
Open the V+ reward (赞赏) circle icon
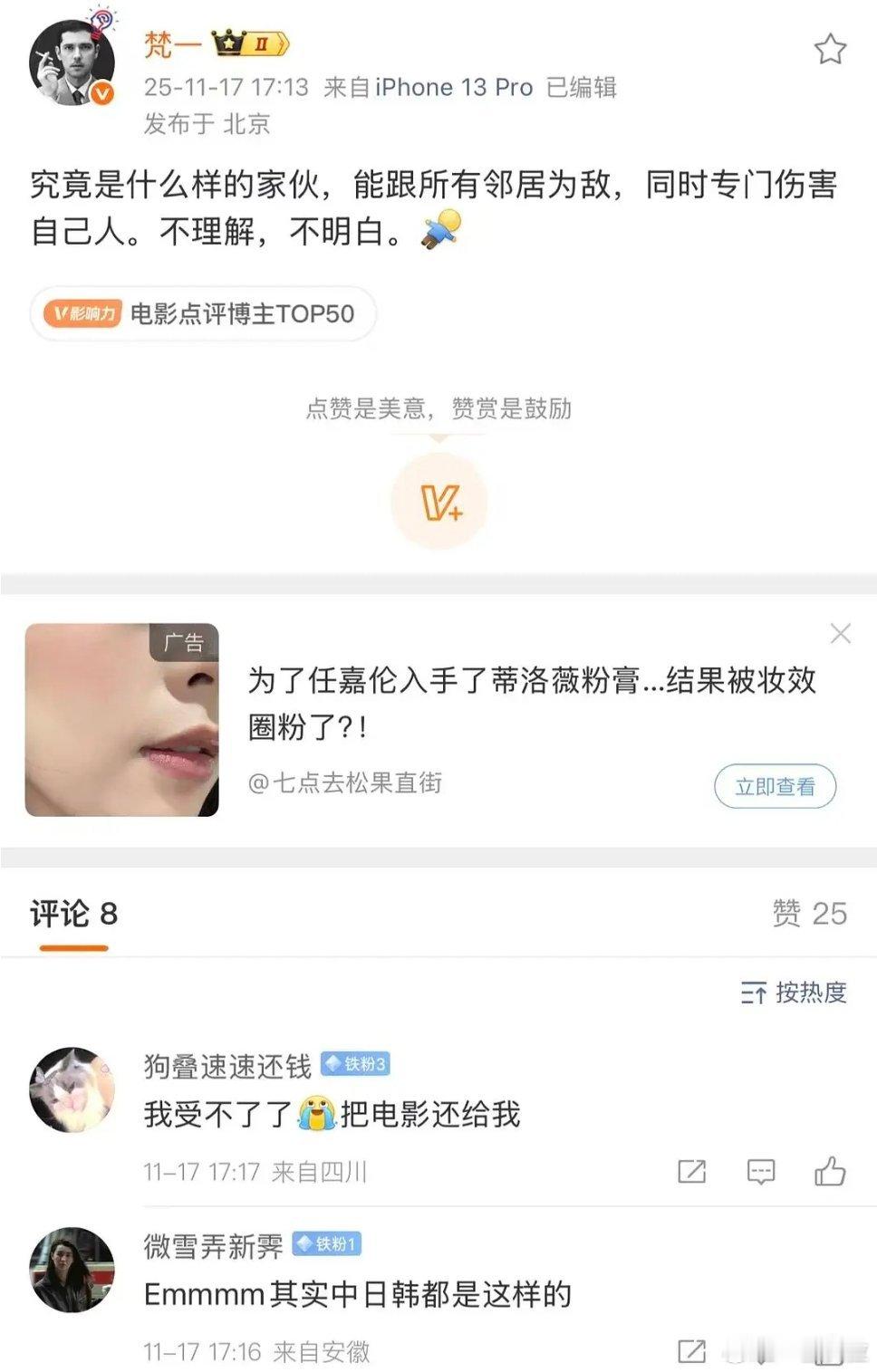click(x=440, y=501)
